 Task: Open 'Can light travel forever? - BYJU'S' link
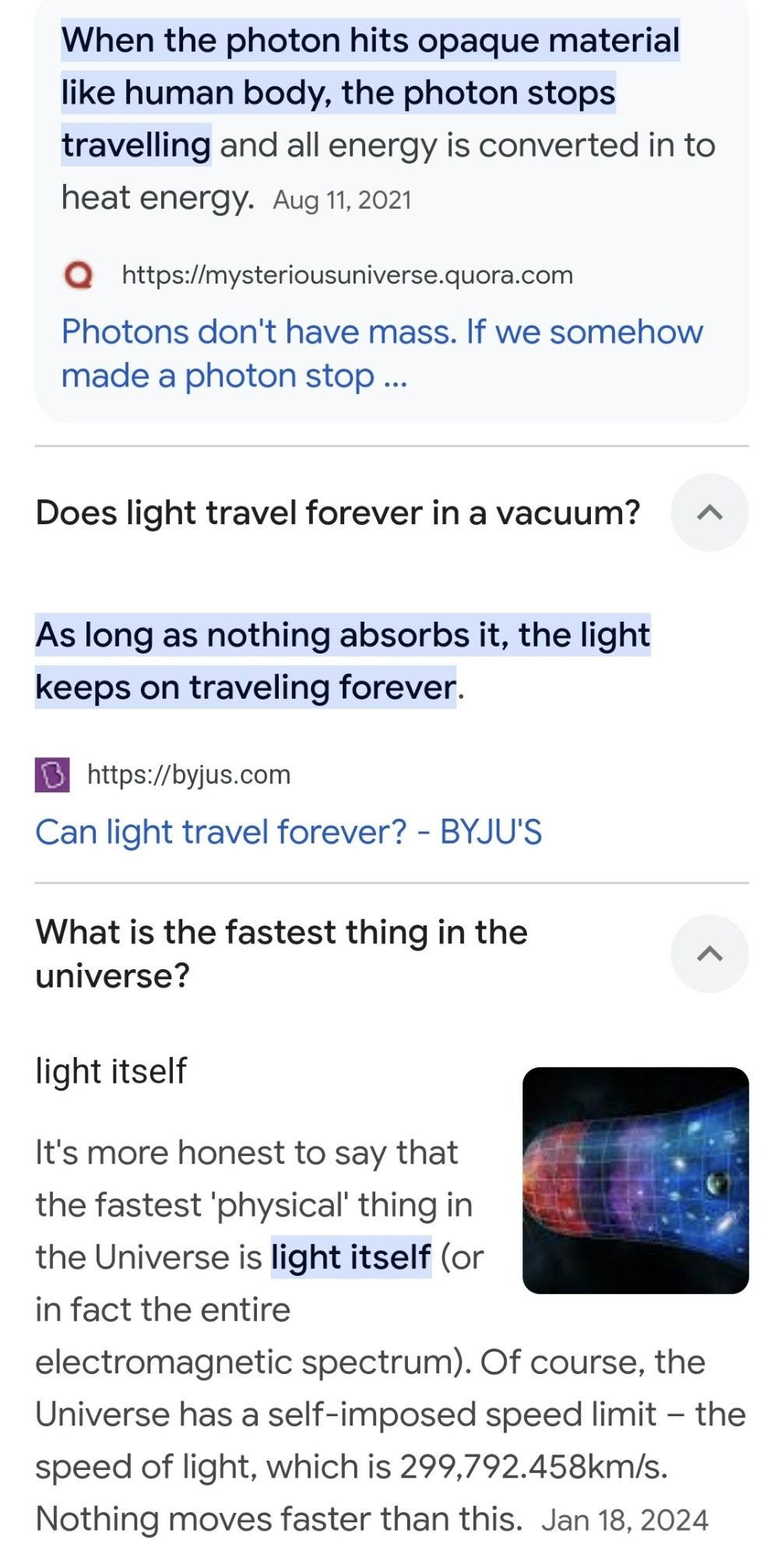coord(288,832)
